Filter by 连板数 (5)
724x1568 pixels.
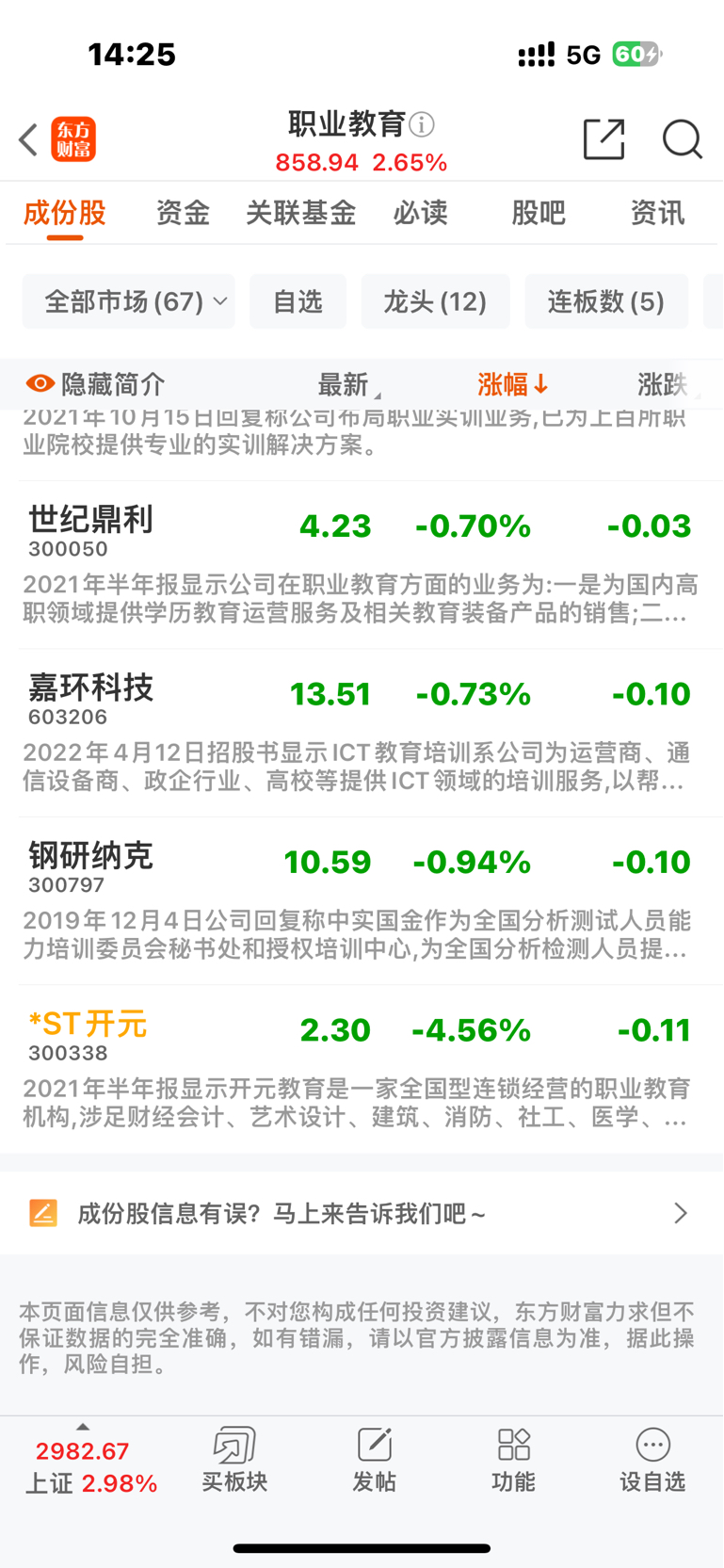click(606, 302)
